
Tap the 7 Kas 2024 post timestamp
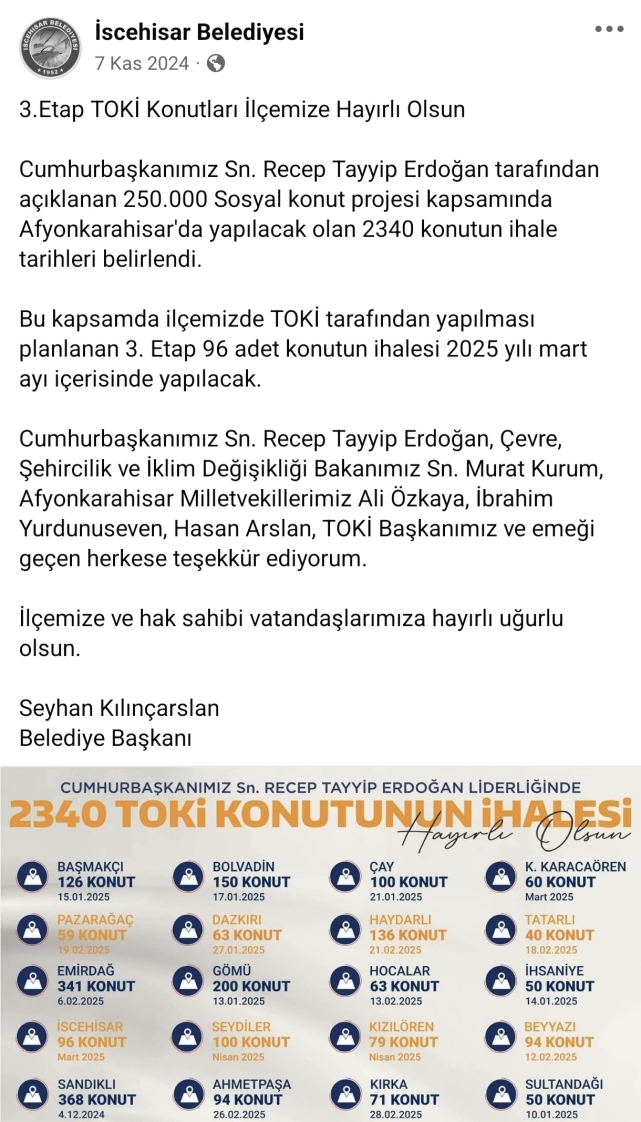tap(142, 64)
